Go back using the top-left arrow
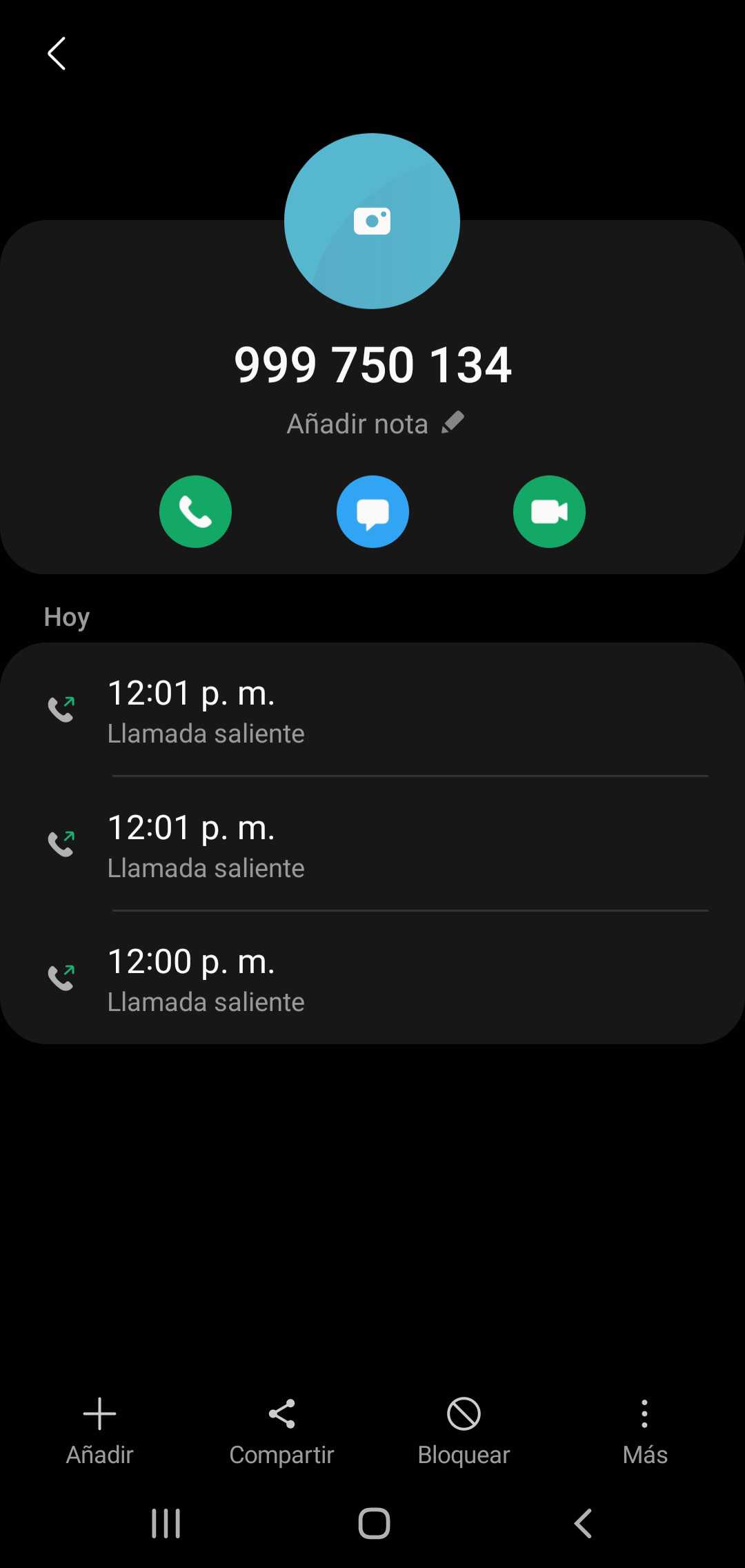 tap(57, 54)
